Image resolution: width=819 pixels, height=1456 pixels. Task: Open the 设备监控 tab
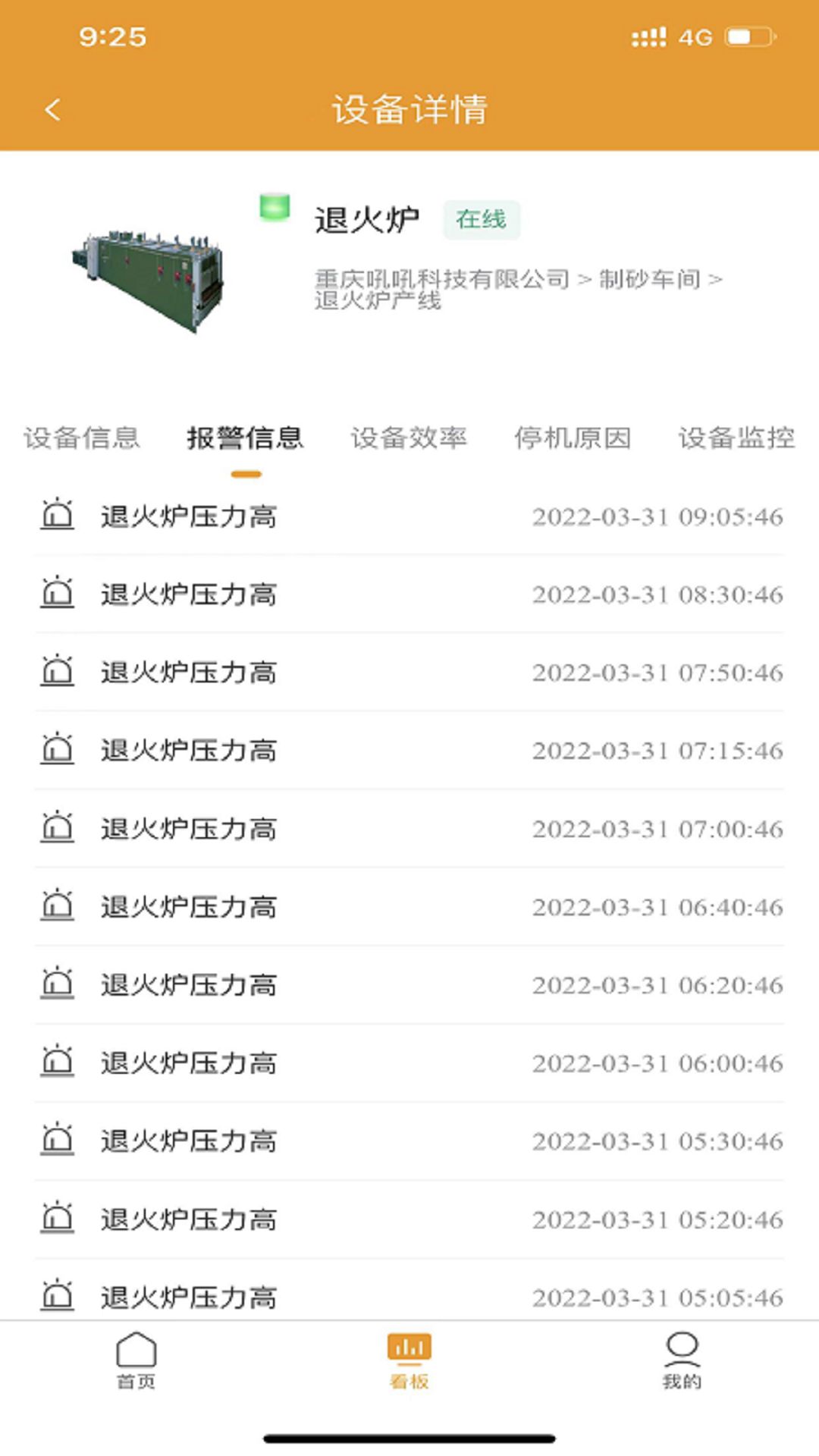tap(737, 438)
